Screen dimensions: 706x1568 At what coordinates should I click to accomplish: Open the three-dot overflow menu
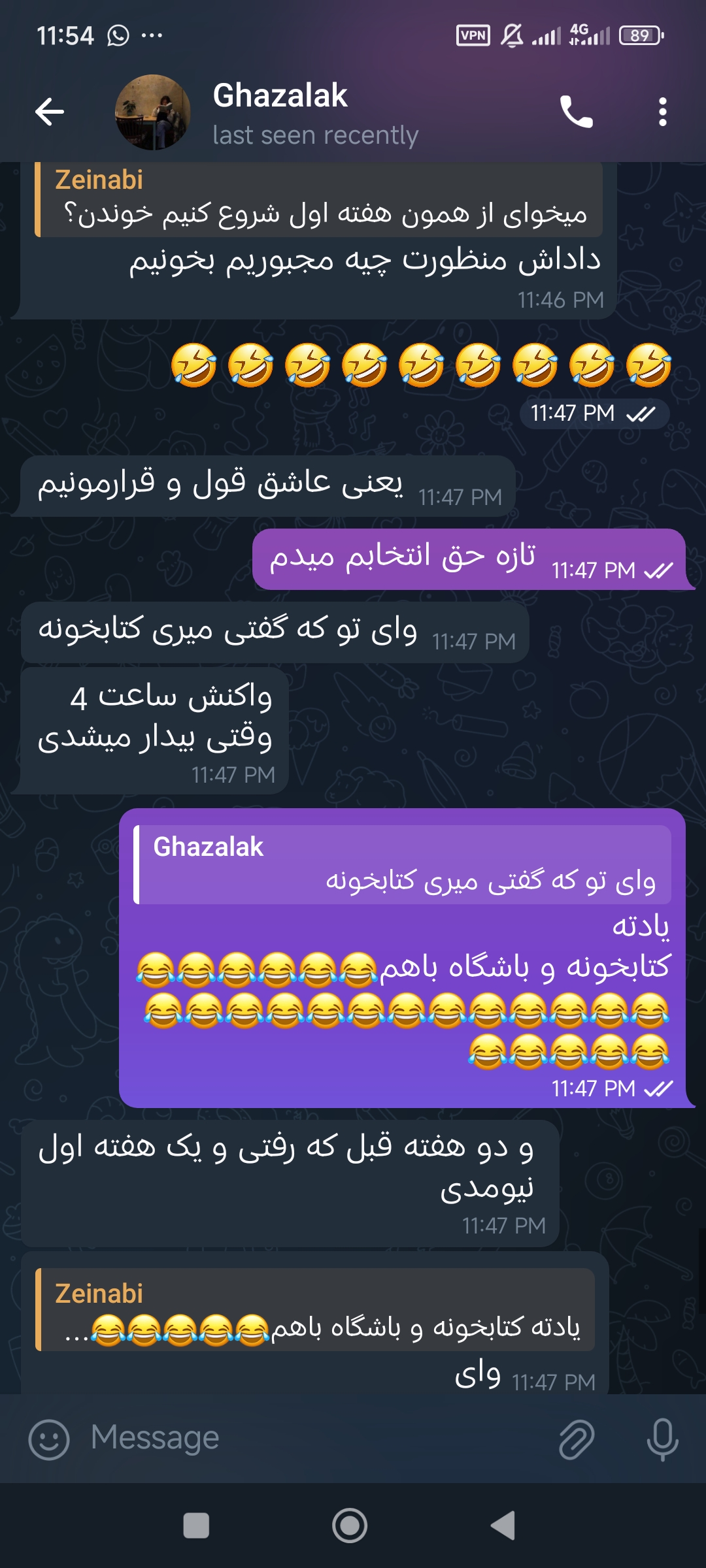(663, 112)
